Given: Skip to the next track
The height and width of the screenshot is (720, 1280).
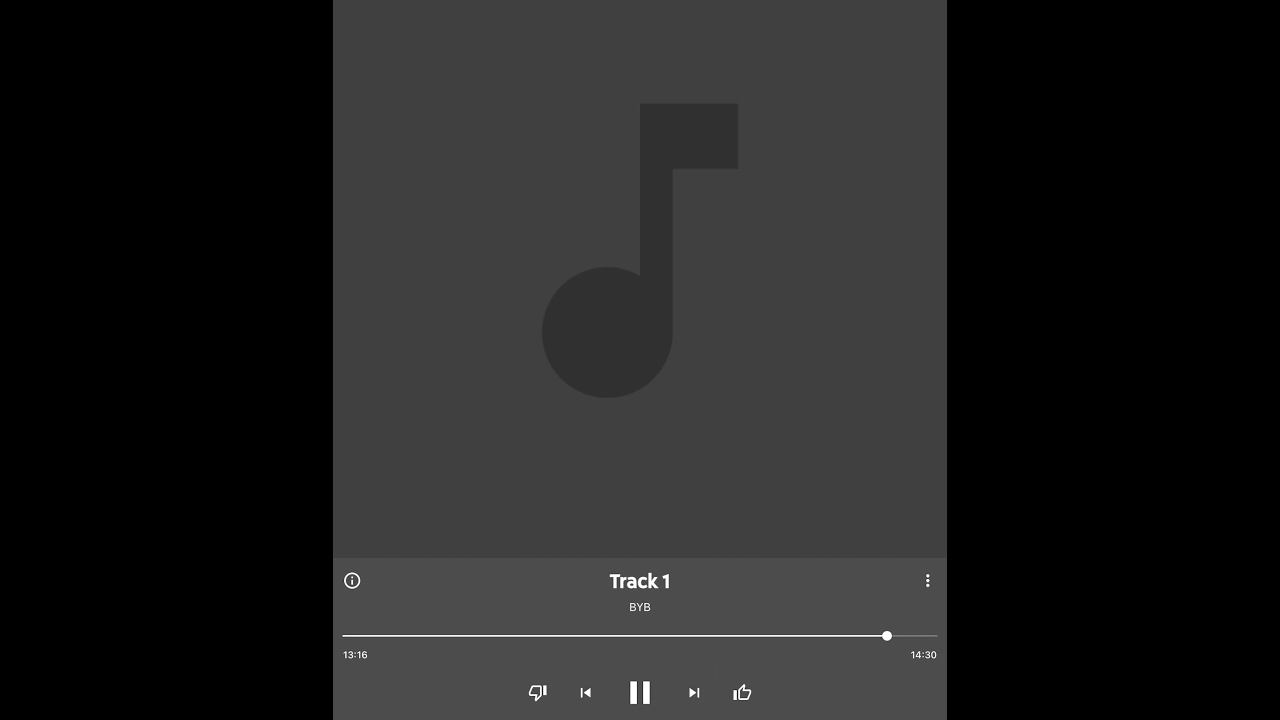Looking at the screenshot, I should pos(694,693).
